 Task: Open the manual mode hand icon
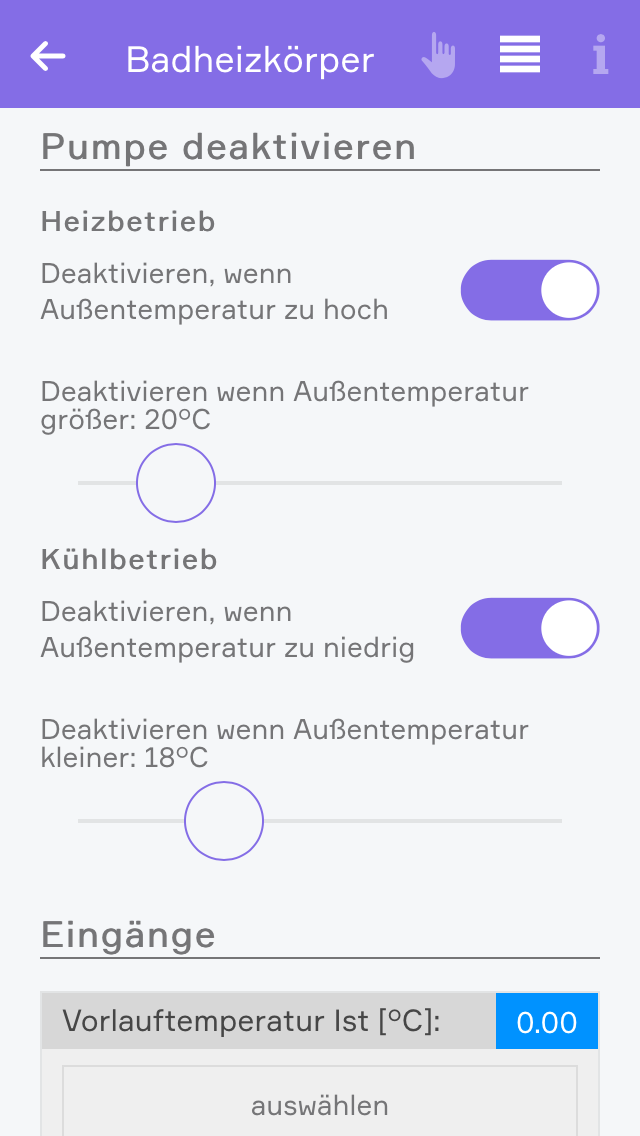(x=438, y=56)
